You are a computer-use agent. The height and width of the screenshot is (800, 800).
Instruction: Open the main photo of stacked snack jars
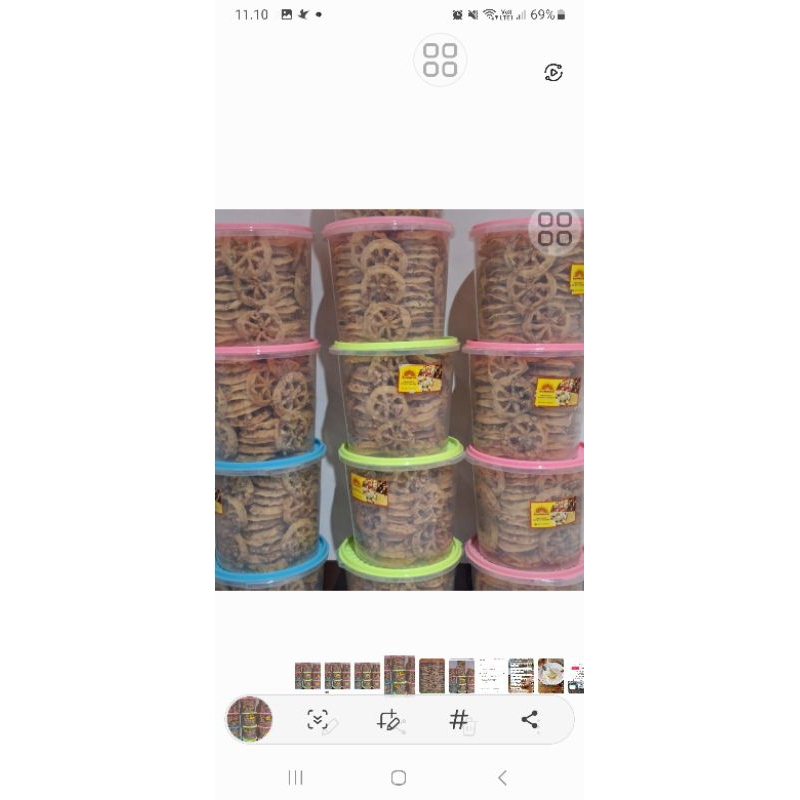point(399,400)
